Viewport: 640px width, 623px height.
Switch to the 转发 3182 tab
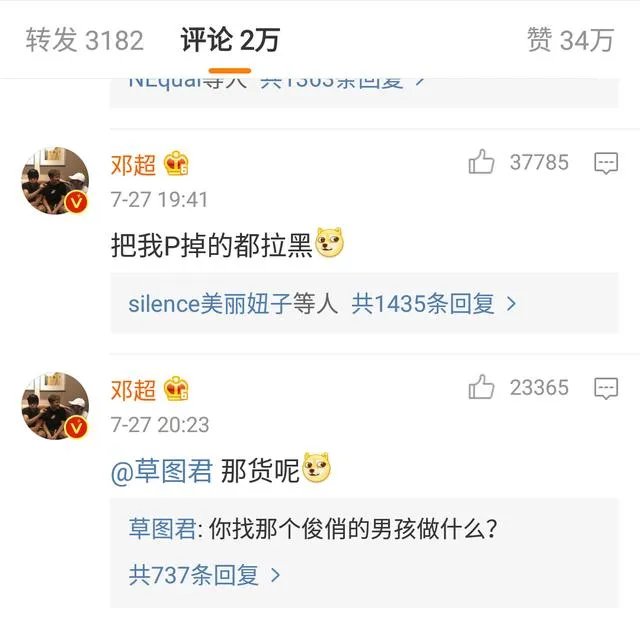point(85,40)
